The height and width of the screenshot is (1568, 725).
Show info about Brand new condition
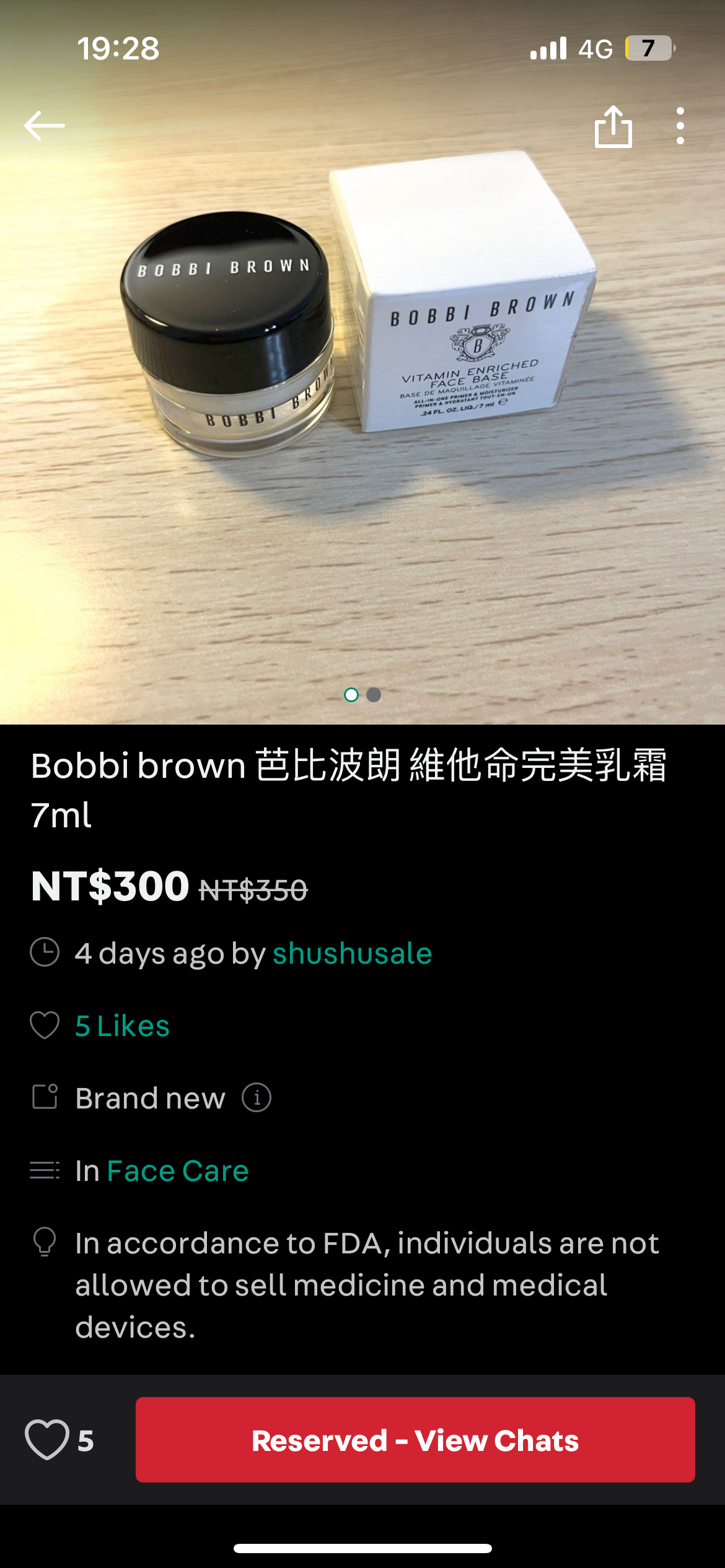coord(256,1098)
